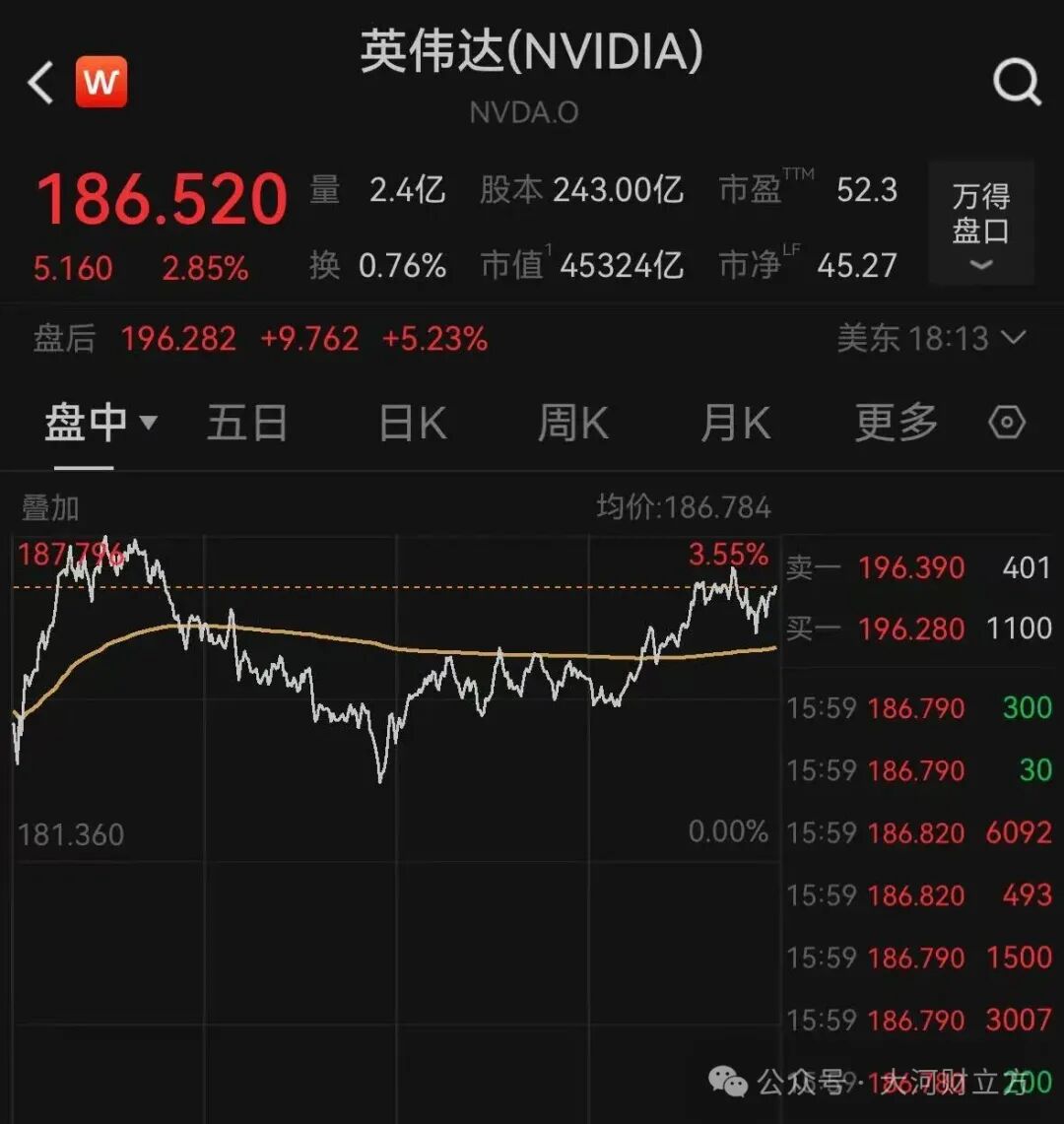Viewport: 1064px width, 1124px height.
Task: Tap the red W Wind logo button
Action: pyautogui.click(x=100, y=82)
